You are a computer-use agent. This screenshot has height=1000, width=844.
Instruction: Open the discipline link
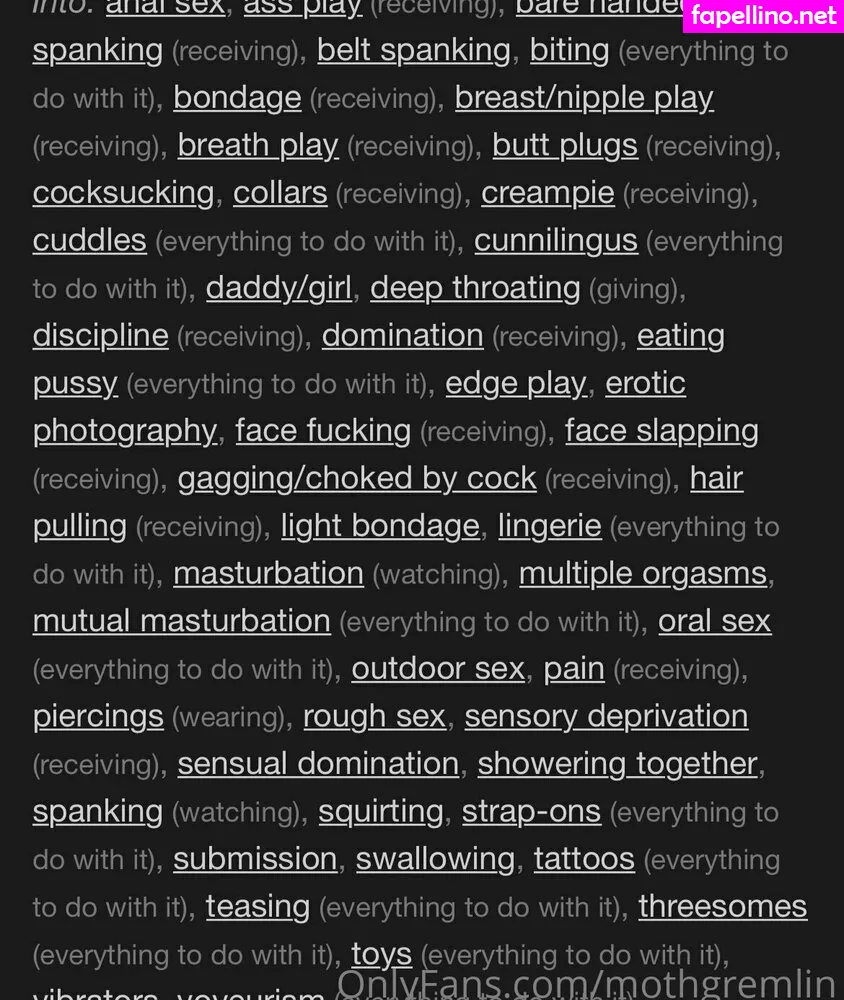(x=100, y=335)
